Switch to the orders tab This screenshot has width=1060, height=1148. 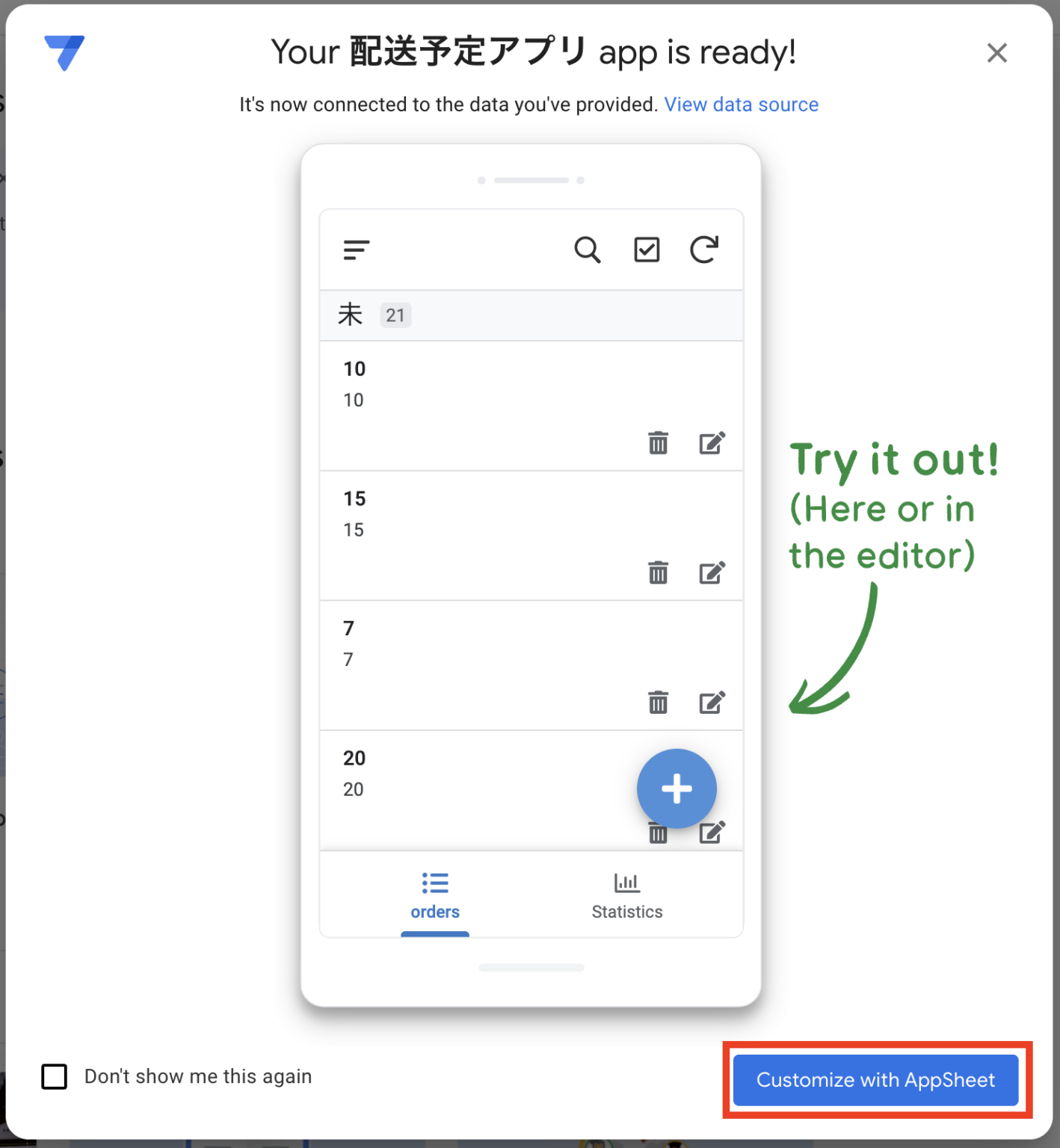pyautogui.click(x=435, y=895)
